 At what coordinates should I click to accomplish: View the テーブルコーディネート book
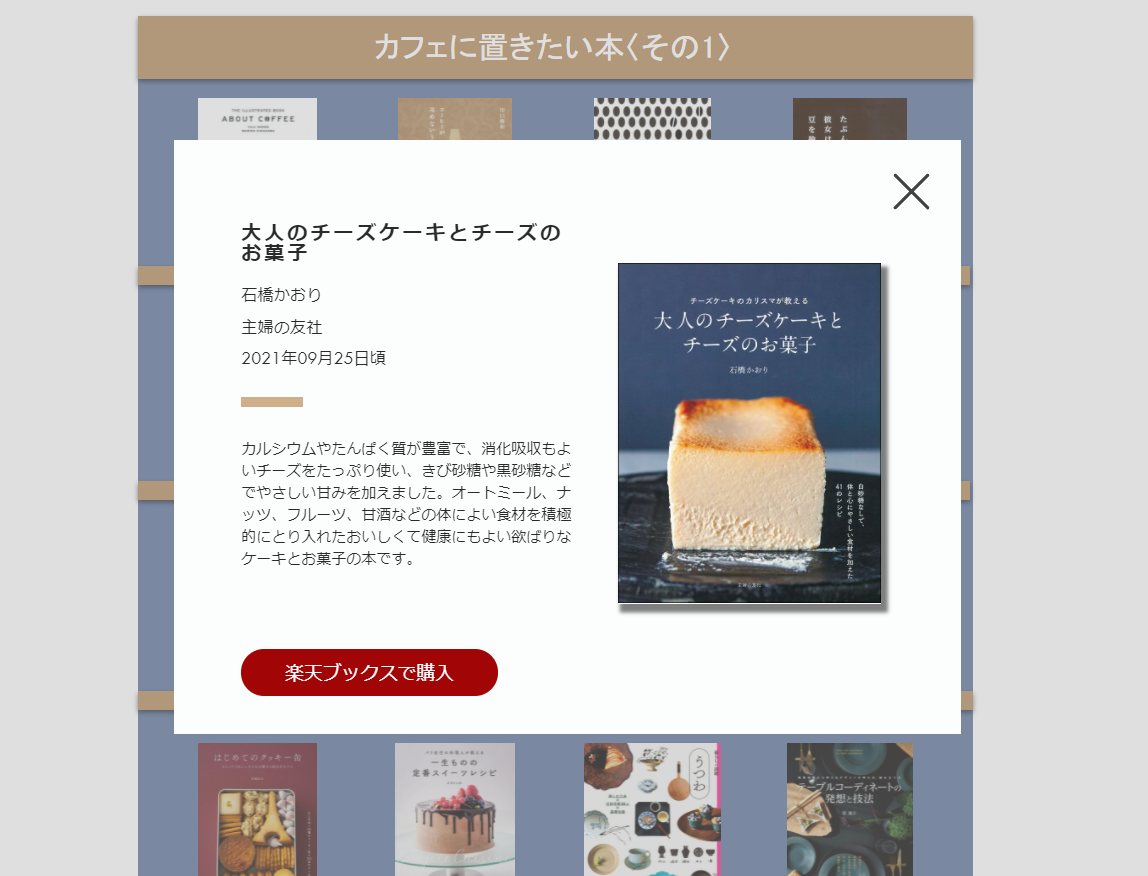849,808
